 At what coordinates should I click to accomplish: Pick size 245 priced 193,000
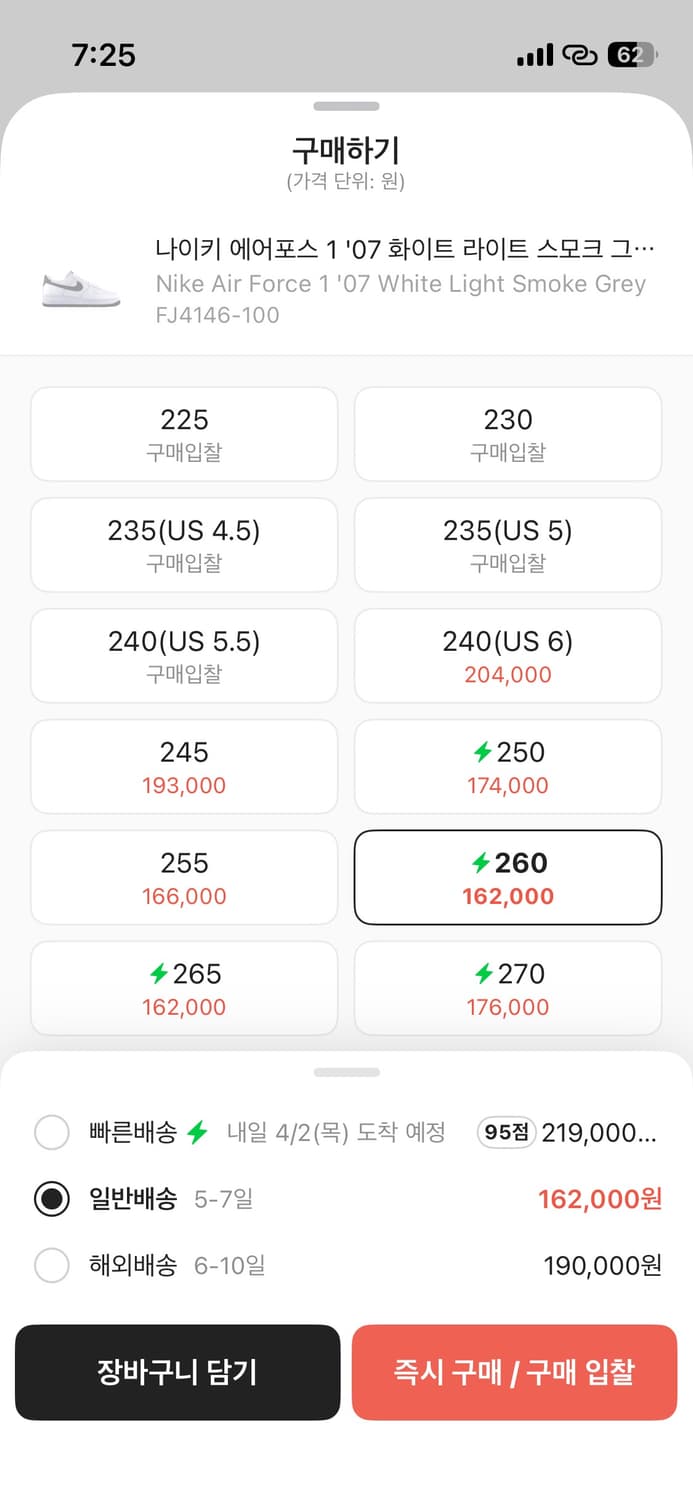tap(184, 767)
